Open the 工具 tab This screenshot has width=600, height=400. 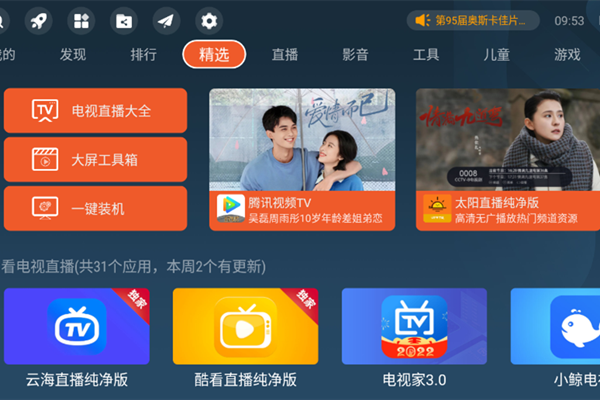[x=426, y=54]
